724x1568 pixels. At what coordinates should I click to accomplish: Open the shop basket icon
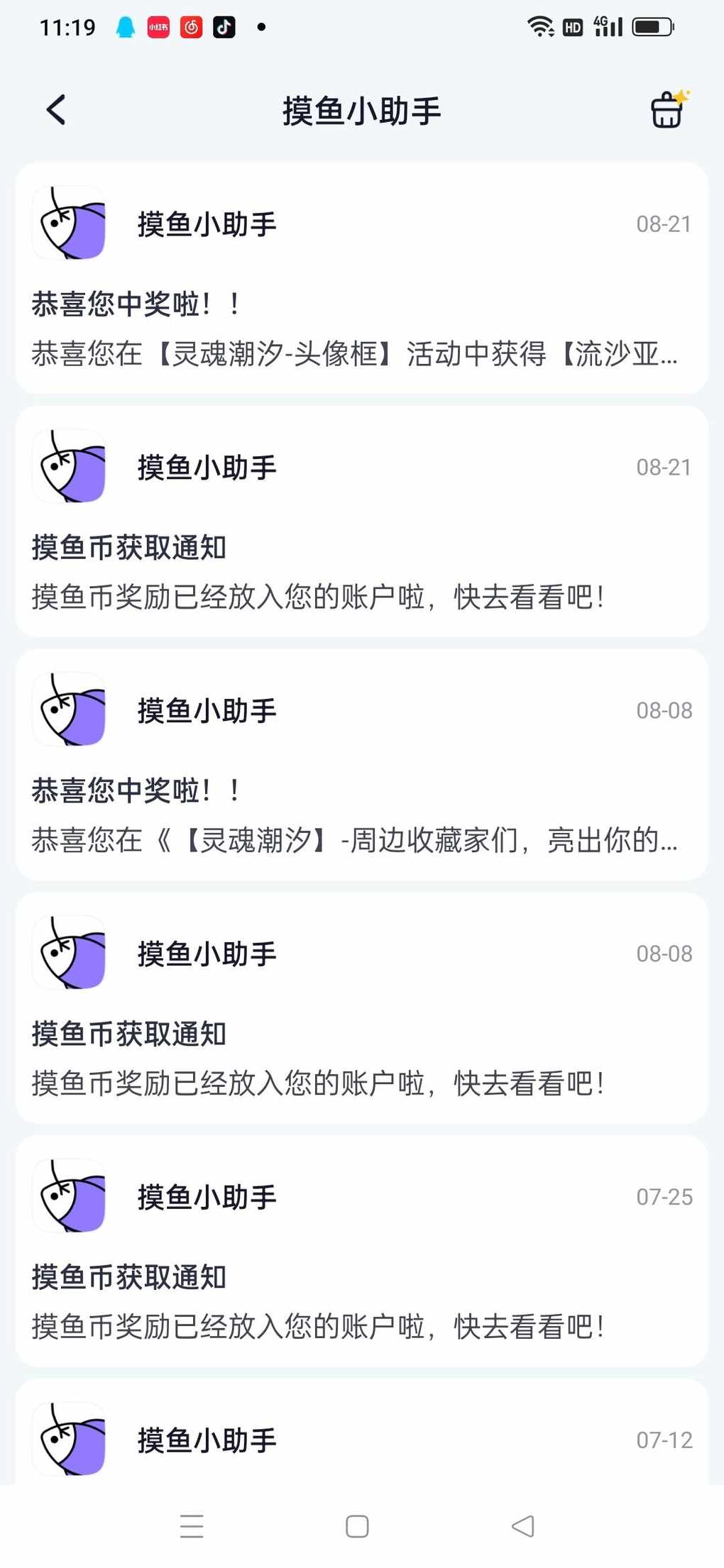tap(669, 109)
